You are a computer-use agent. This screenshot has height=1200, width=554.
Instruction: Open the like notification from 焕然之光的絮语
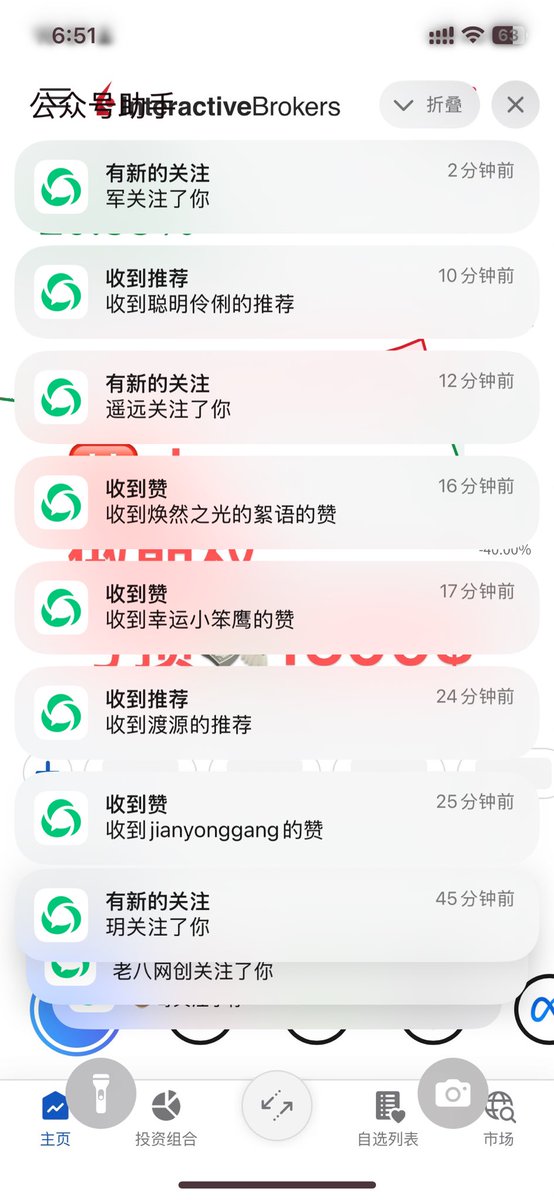tap(277, 502)
